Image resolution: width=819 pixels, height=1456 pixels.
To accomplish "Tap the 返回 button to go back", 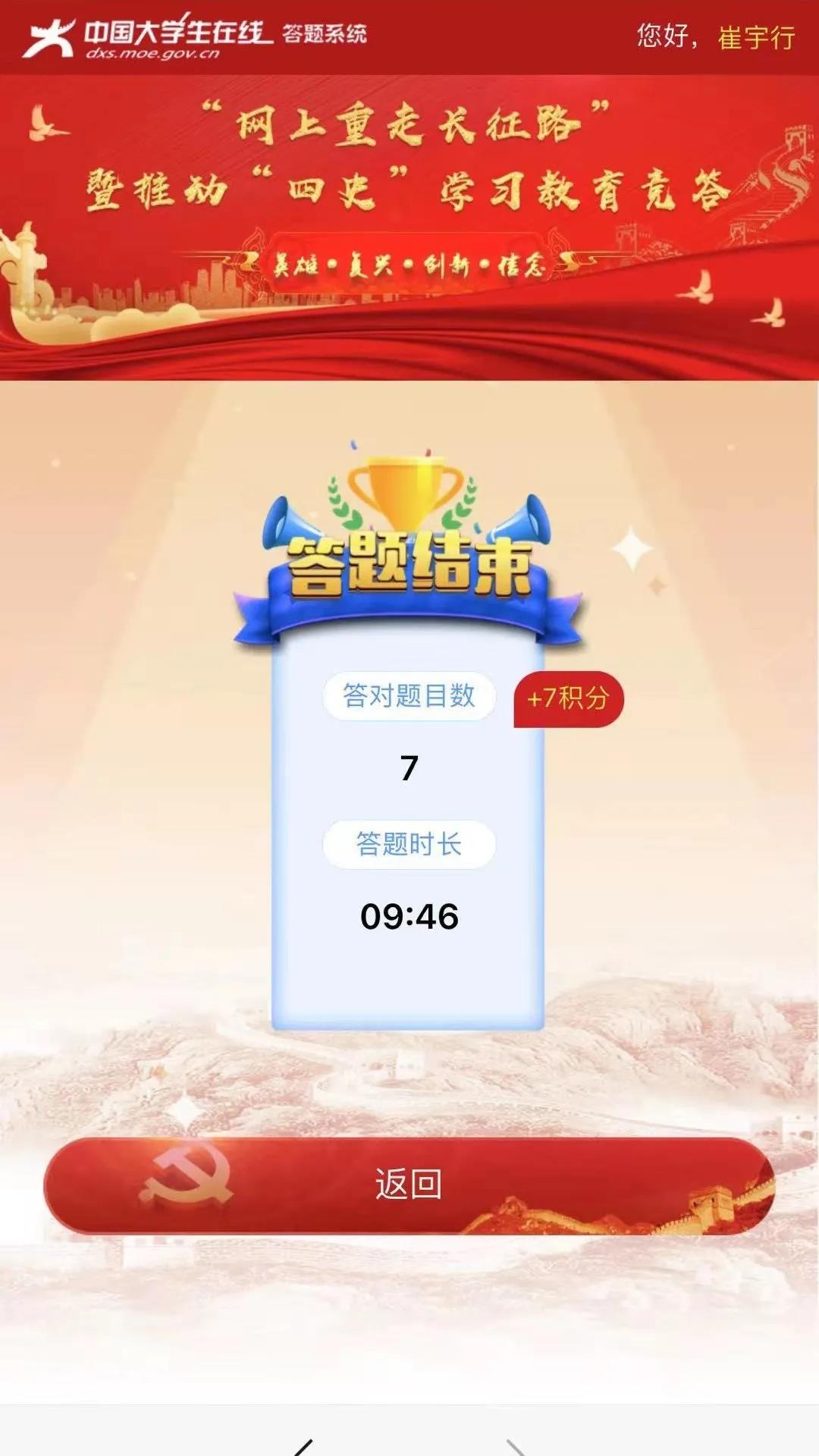I will click(409, 1185).
